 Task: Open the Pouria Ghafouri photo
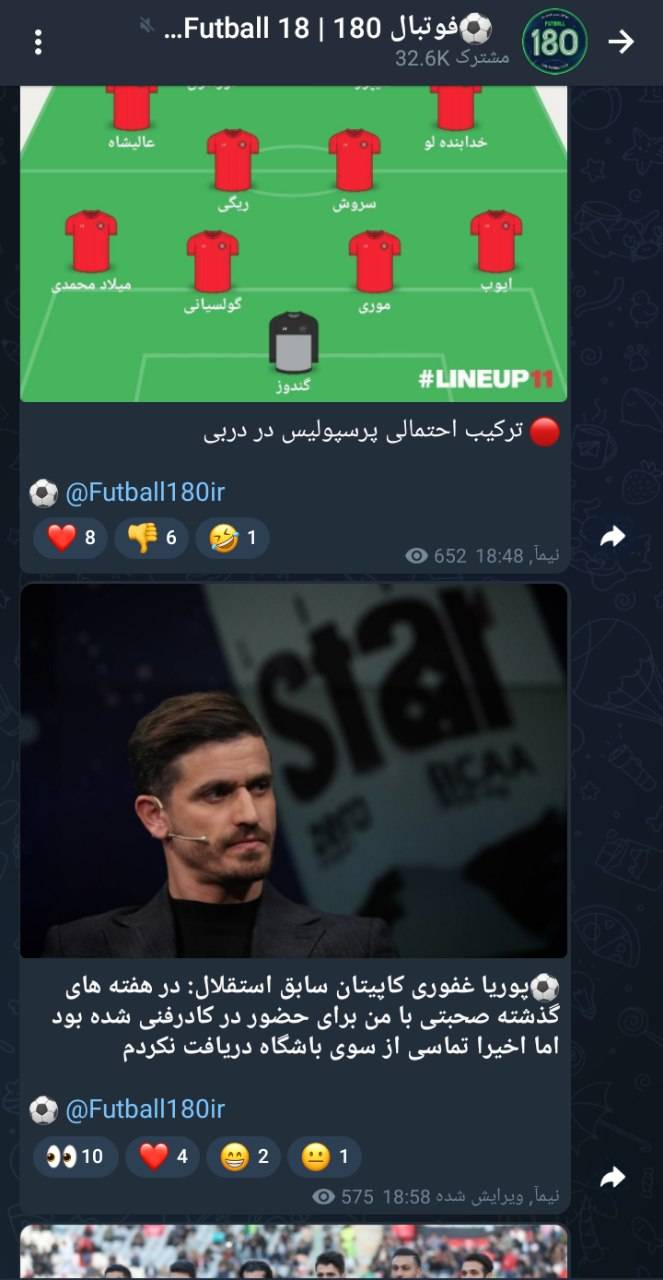(293, 770)
